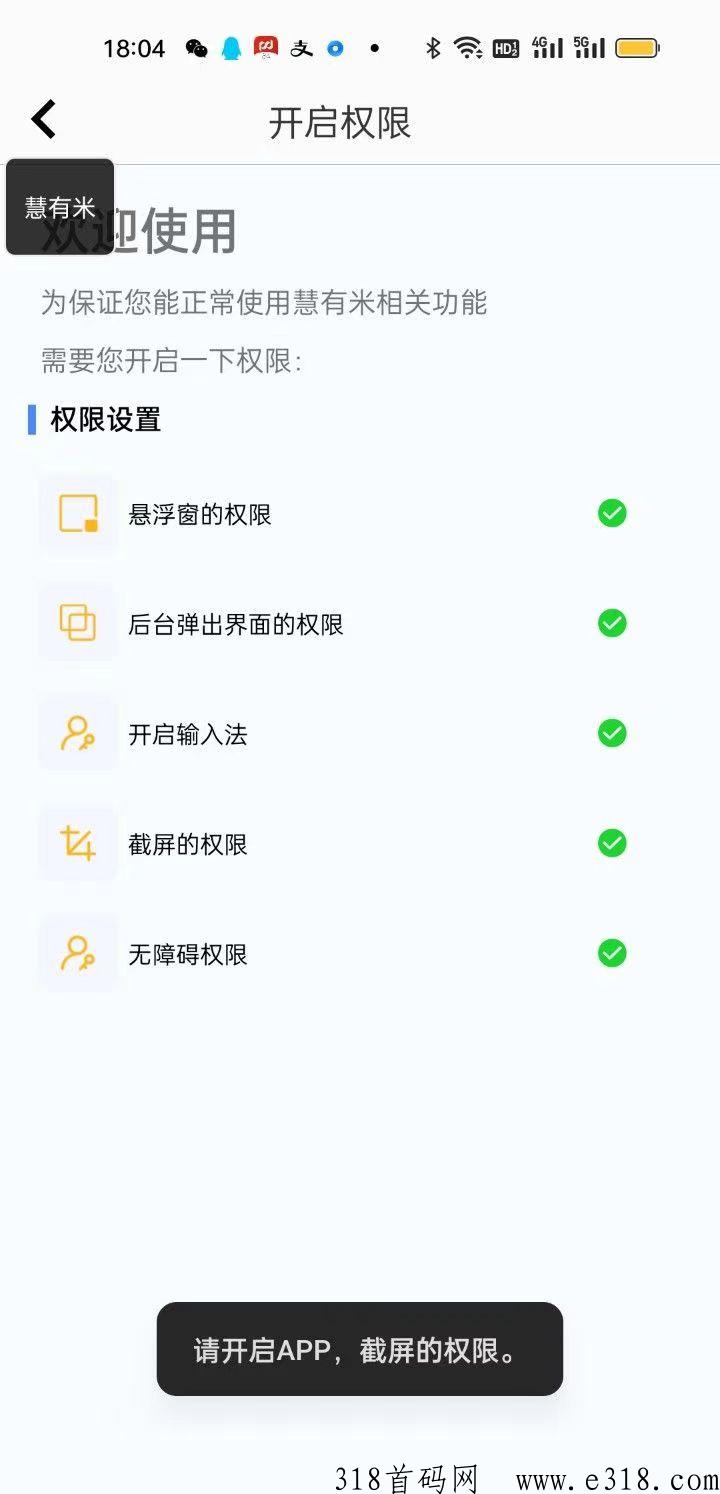Toggle the green check for 悬浮窗的权限

point(611,513)
